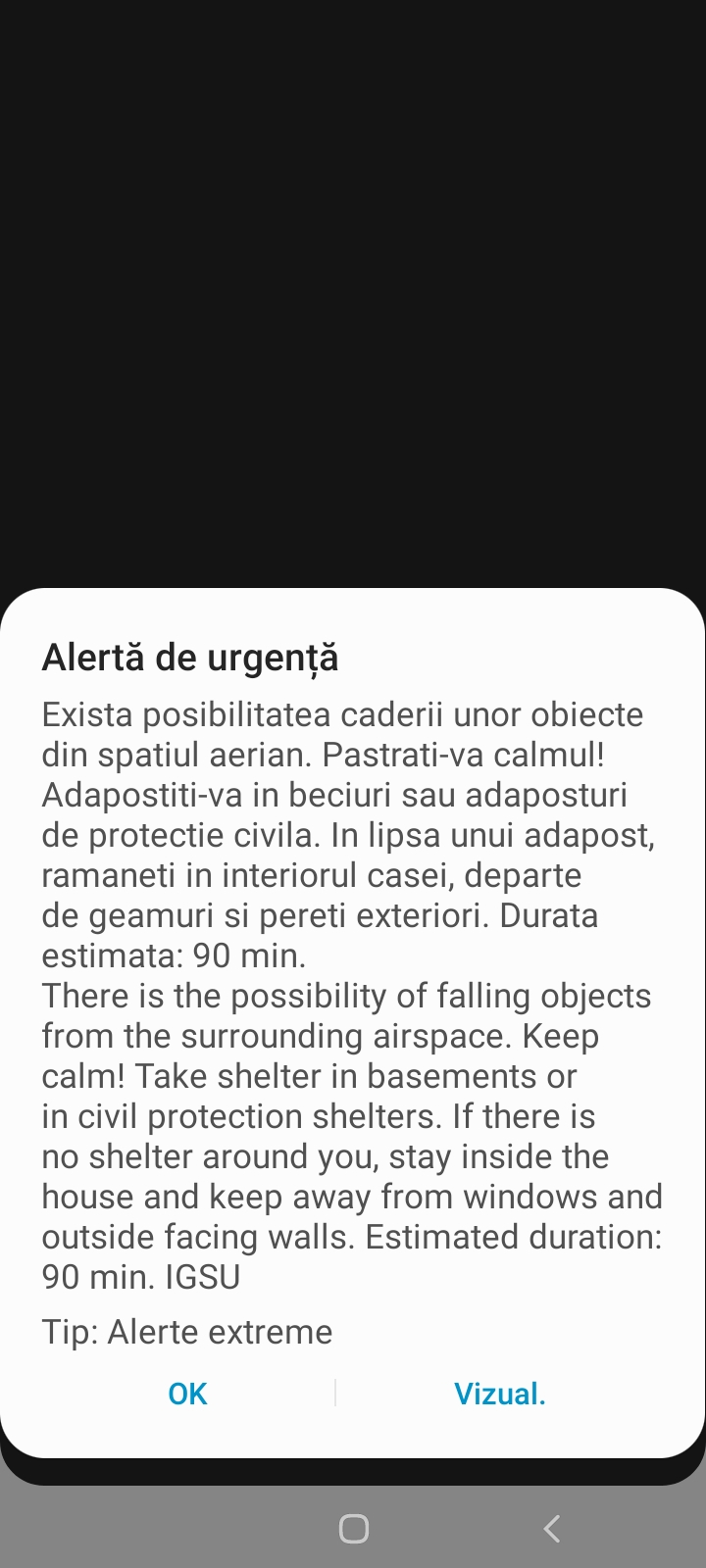Tap the Vizual. button
The image size is (706, 1568).
pyautogui.click(x=499, y=1394)
